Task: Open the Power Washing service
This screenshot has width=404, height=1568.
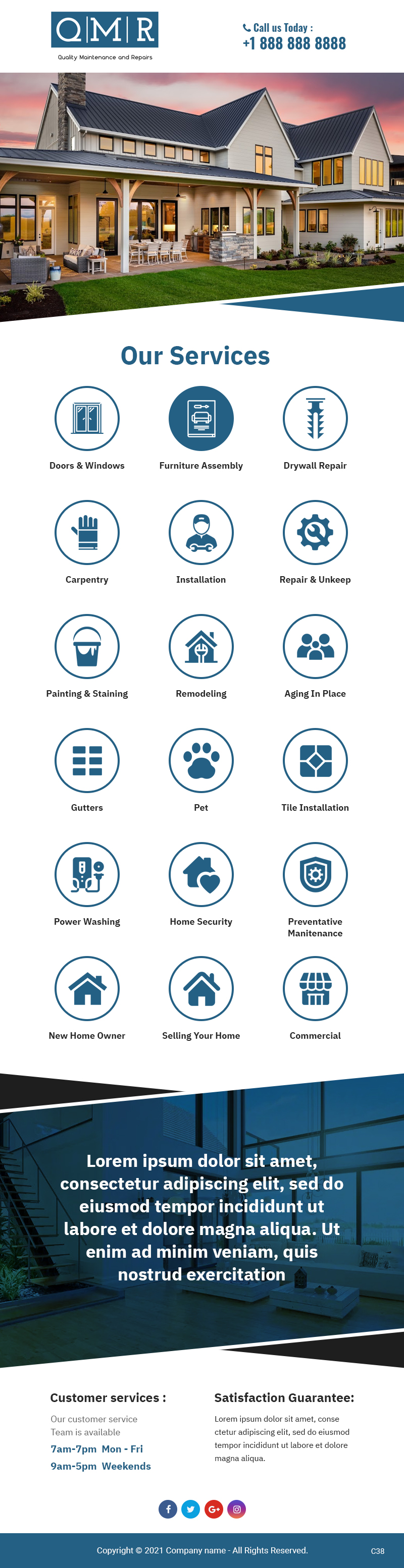Action: click(87, 874)
